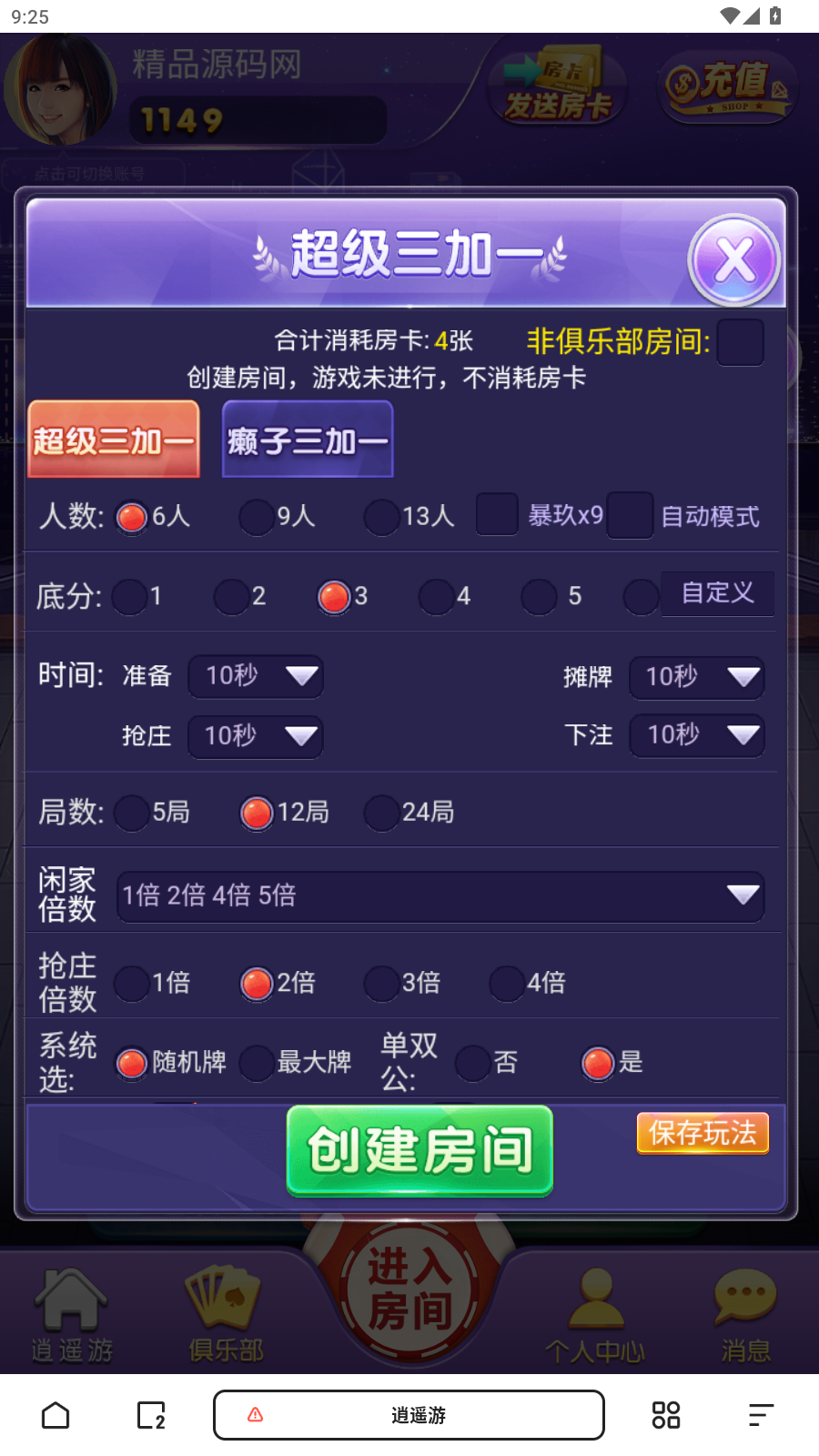Select 13人 player count
The image size is (819, 1456).
pyautogui.click(x=381, y=517)
